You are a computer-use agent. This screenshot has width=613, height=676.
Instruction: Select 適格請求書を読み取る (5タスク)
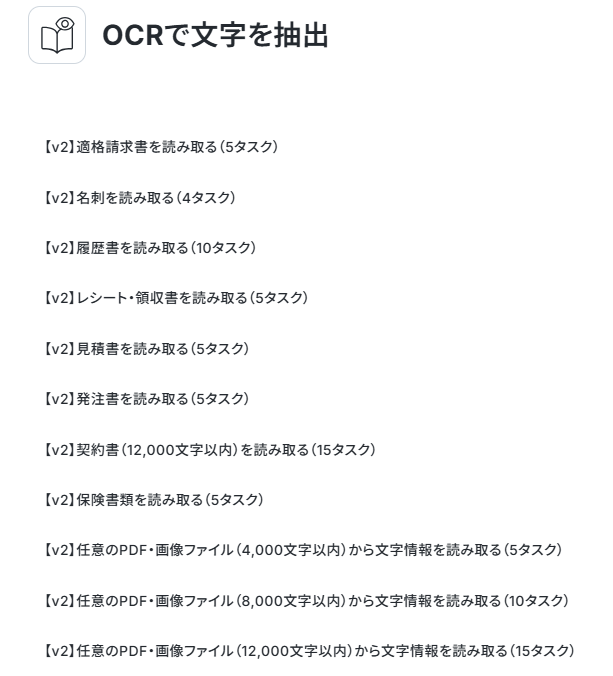(x=161, y=147)
